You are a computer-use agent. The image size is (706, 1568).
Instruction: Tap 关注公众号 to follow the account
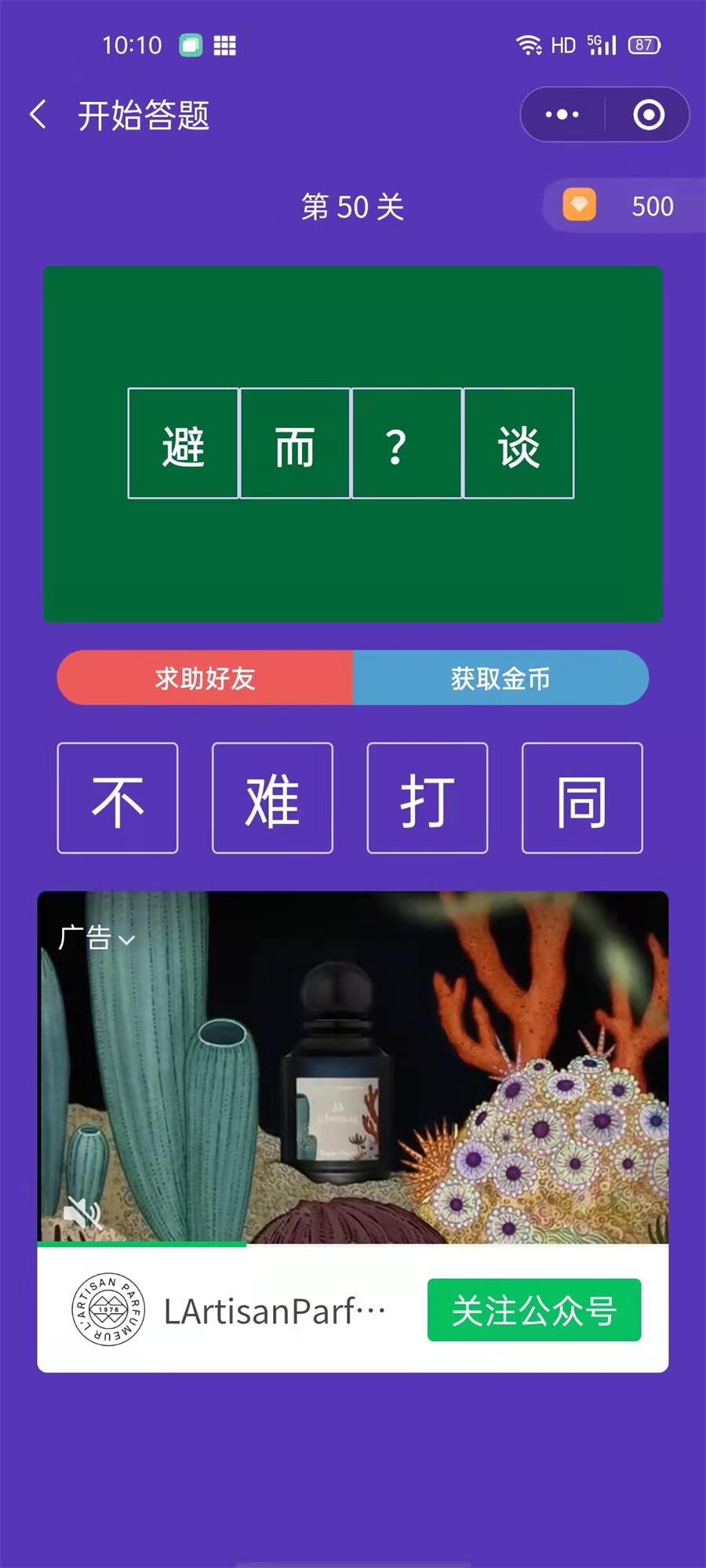click(x=533, y=1311)
